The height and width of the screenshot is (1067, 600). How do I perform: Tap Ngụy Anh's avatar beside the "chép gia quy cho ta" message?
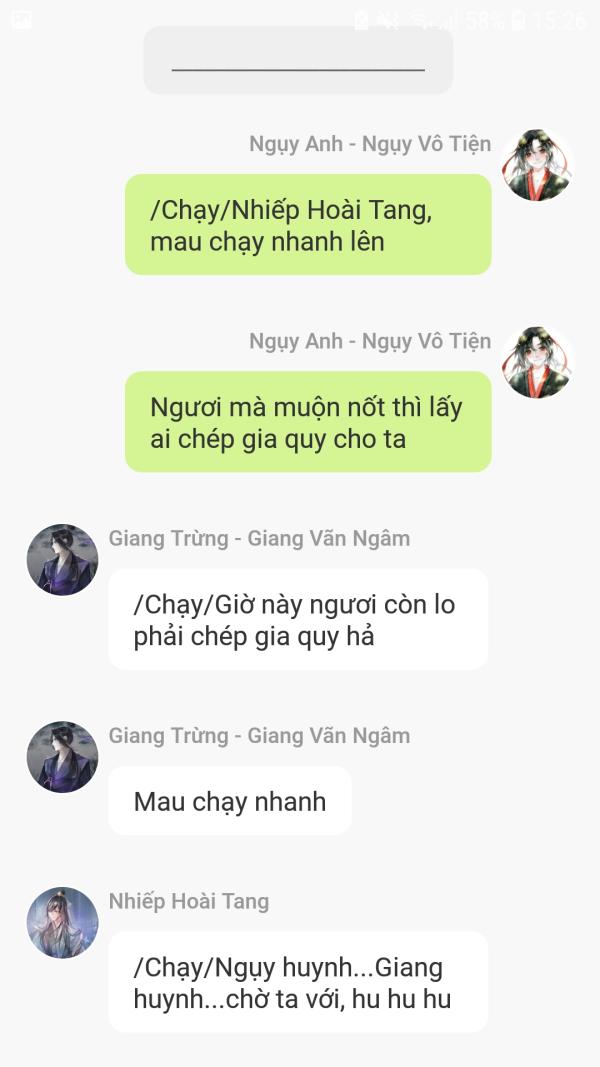(x=537, y=363)
